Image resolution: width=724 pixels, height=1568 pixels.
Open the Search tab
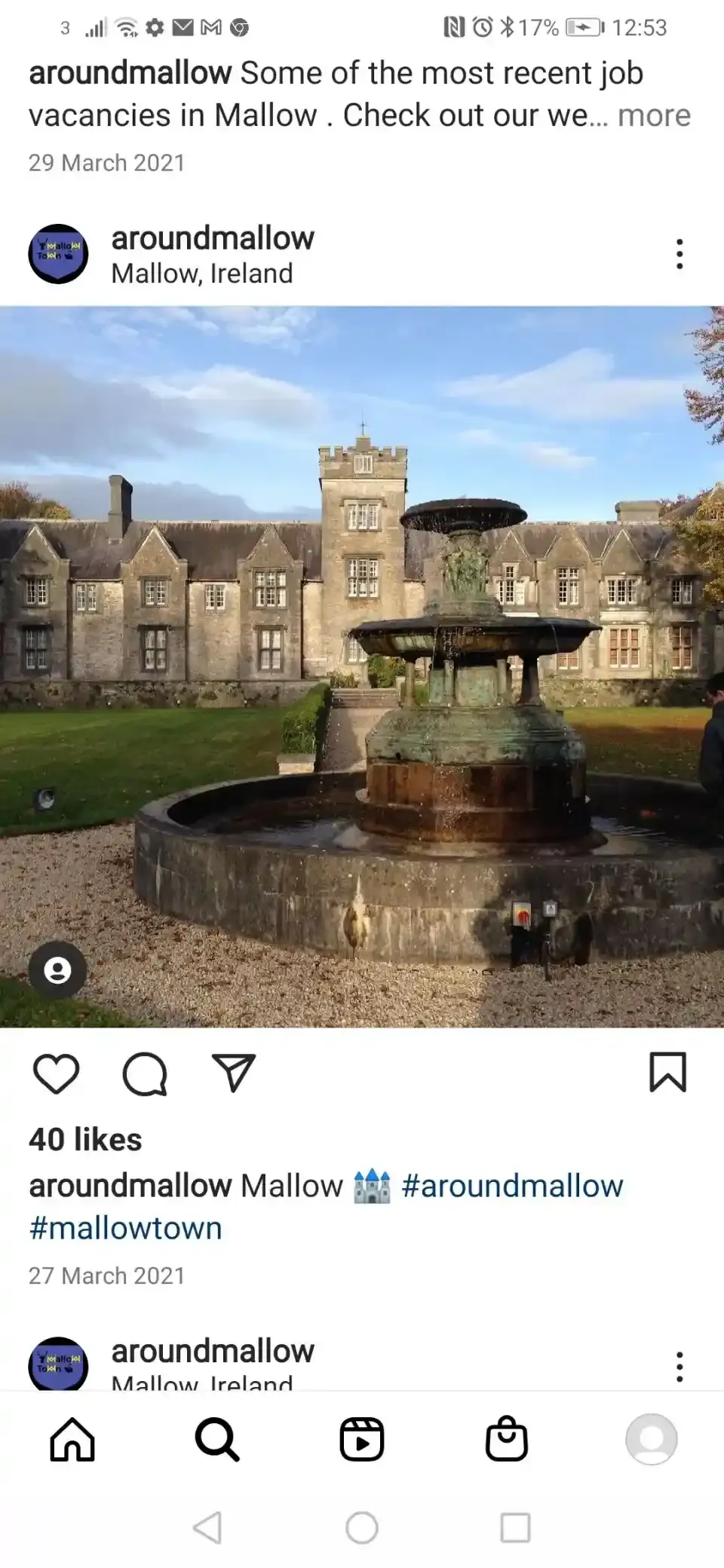click(x=217, y=1439)
